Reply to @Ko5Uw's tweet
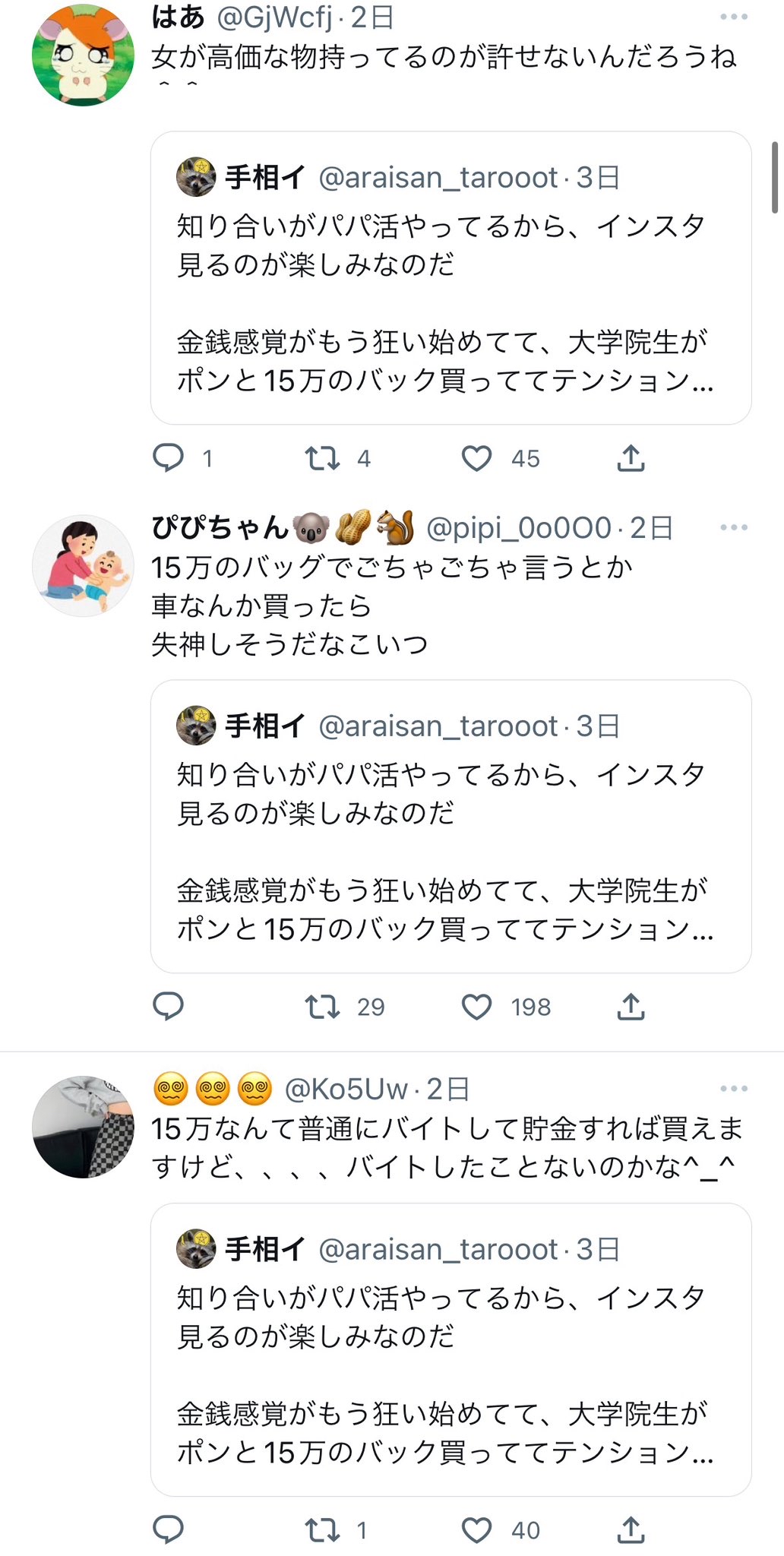The height and width of the screenshot is (1556, 784). 169,1530
